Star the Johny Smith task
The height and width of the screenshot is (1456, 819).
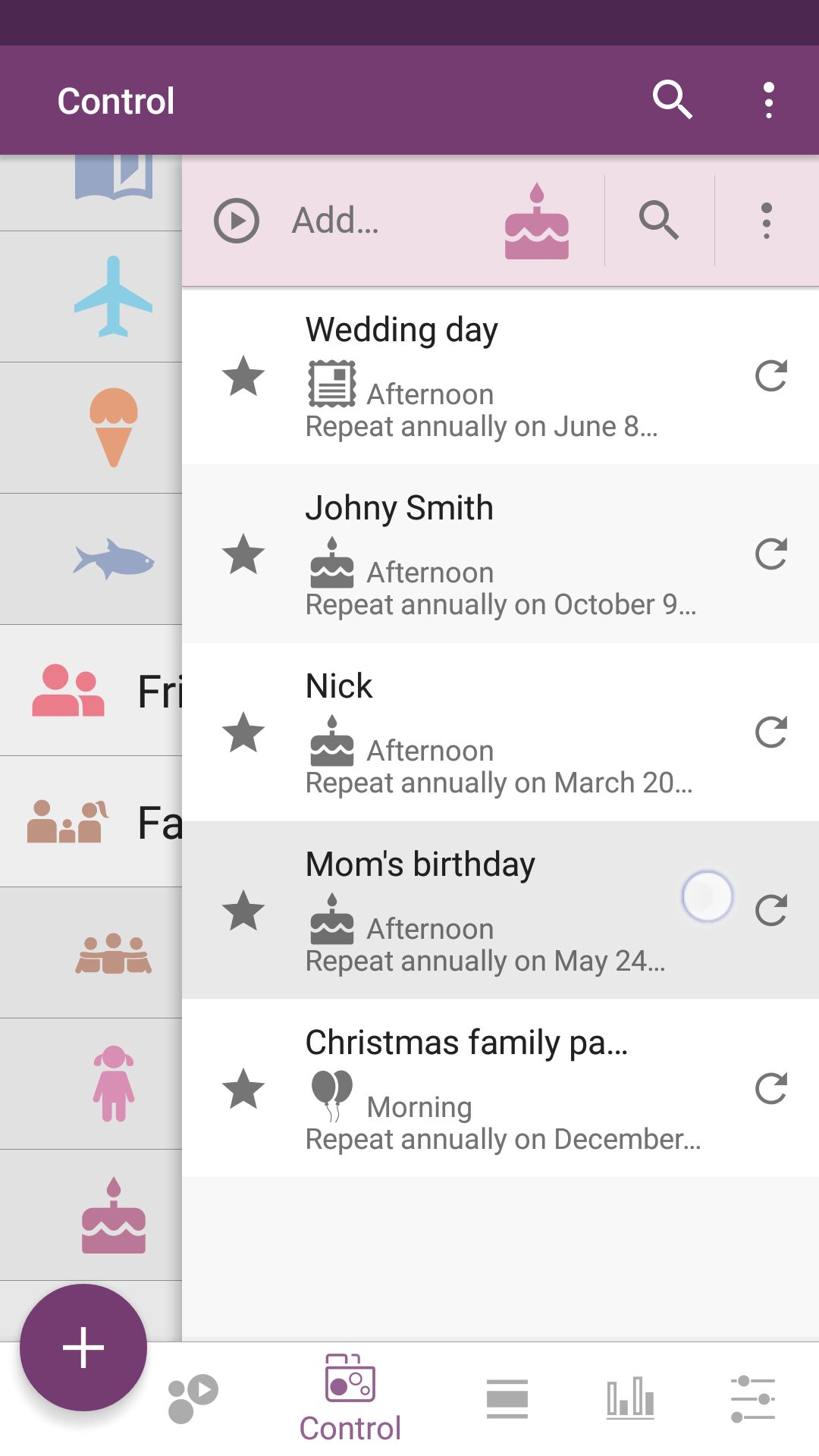[243, 554]
